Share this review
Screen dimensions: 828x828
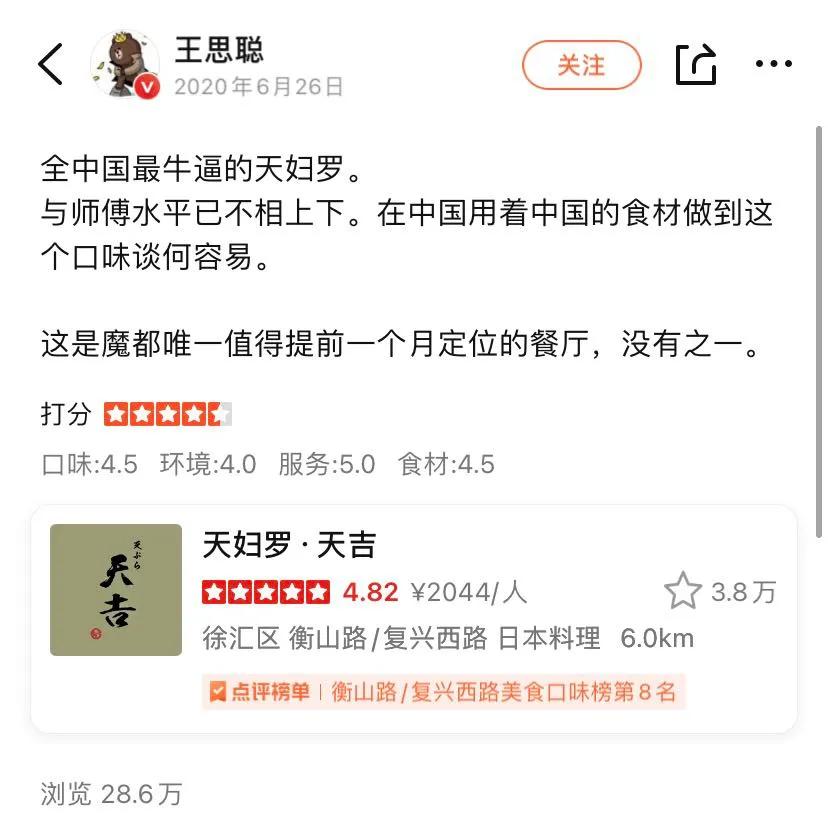click(x=696, y=66)
